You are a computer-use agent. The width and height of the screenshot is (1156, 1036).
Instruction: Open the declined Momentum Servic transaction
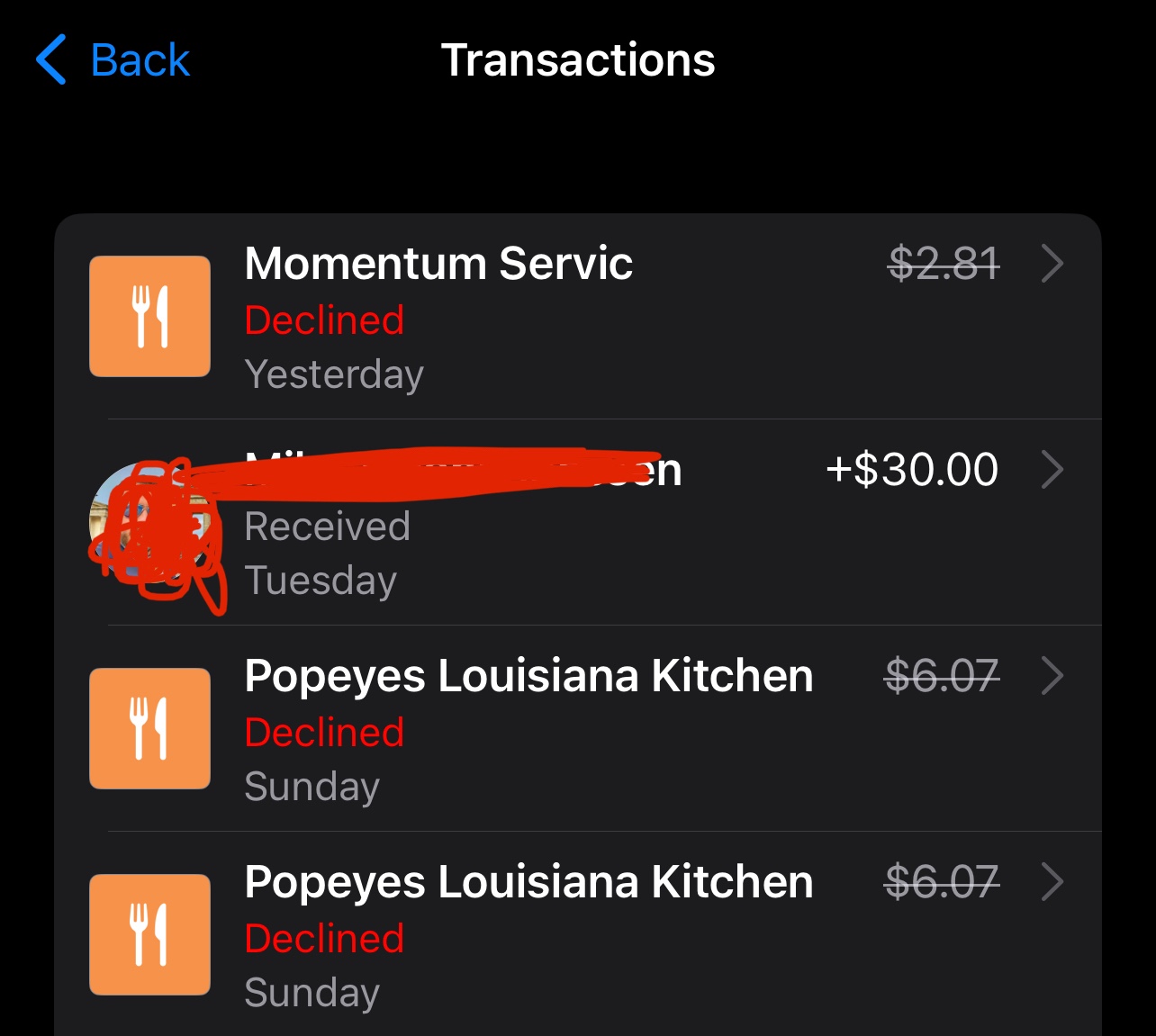(576, 317)
